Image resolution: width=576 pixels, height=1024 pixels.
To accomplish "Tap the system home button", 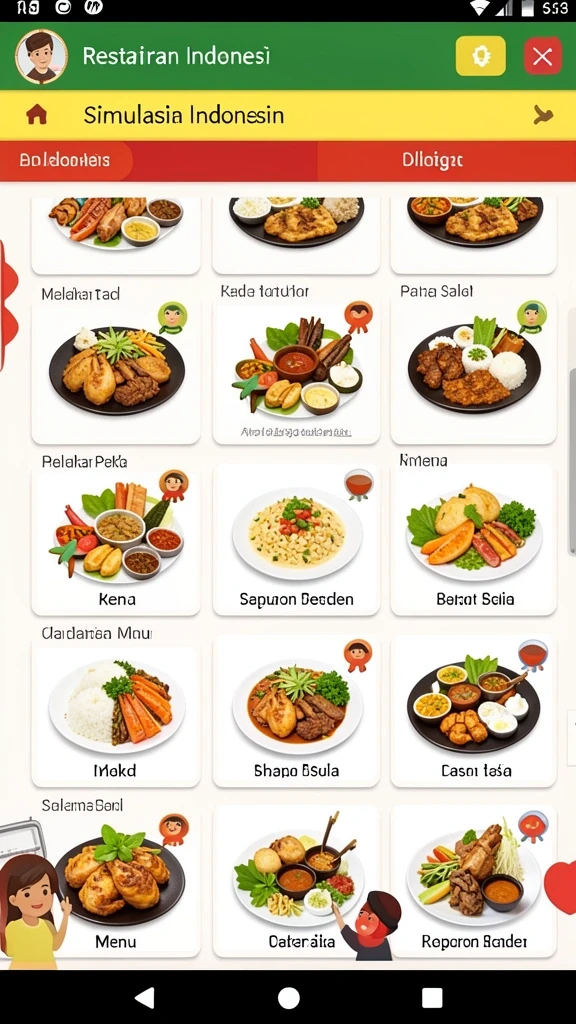I will point(288,997).
